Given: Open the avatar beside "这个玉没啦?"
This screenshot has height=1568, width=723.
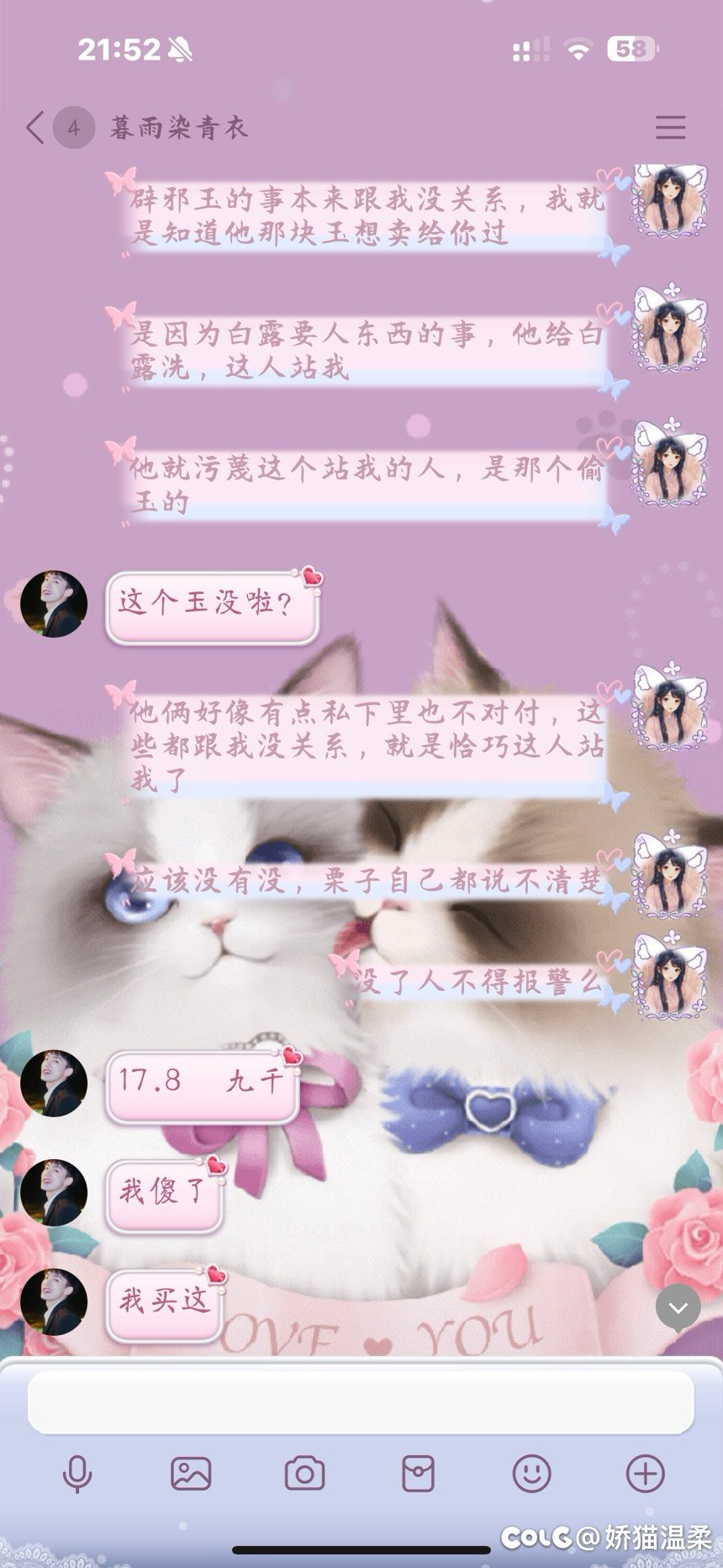Looking at the screenshot, I should coord(54,604).
